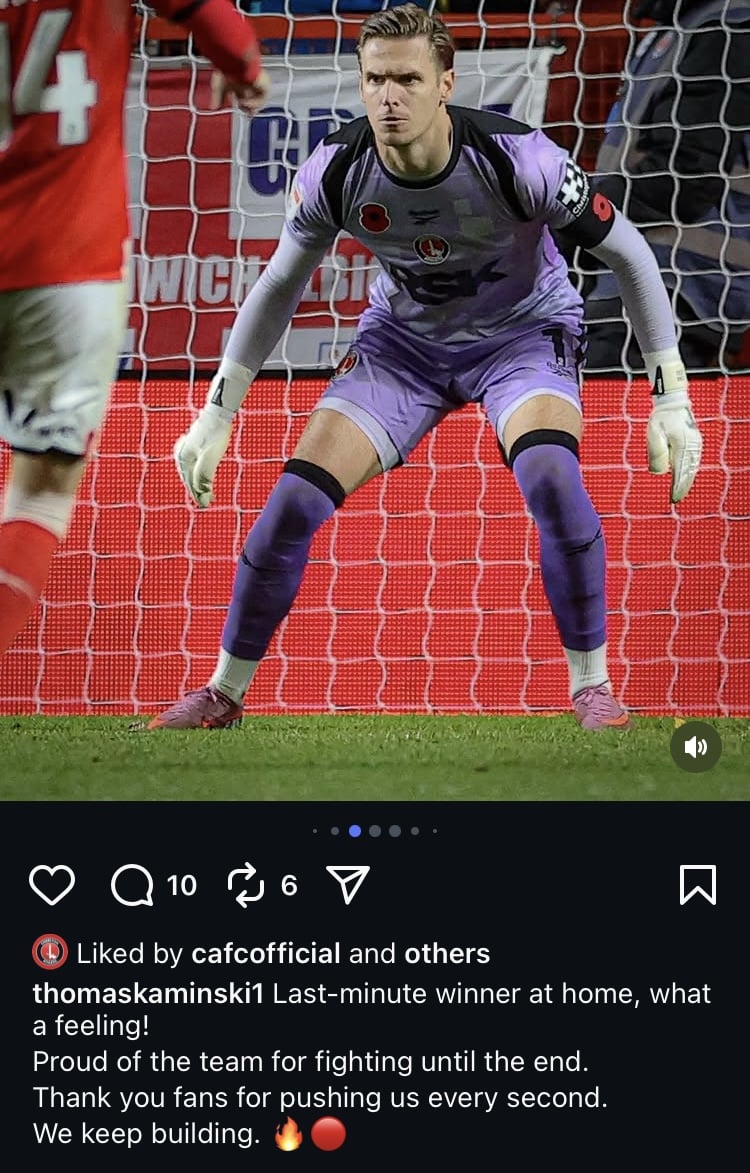This screenshot has width=750, height=1173.
Task: Bookmark this post
Action: click(x=697, y=885)
